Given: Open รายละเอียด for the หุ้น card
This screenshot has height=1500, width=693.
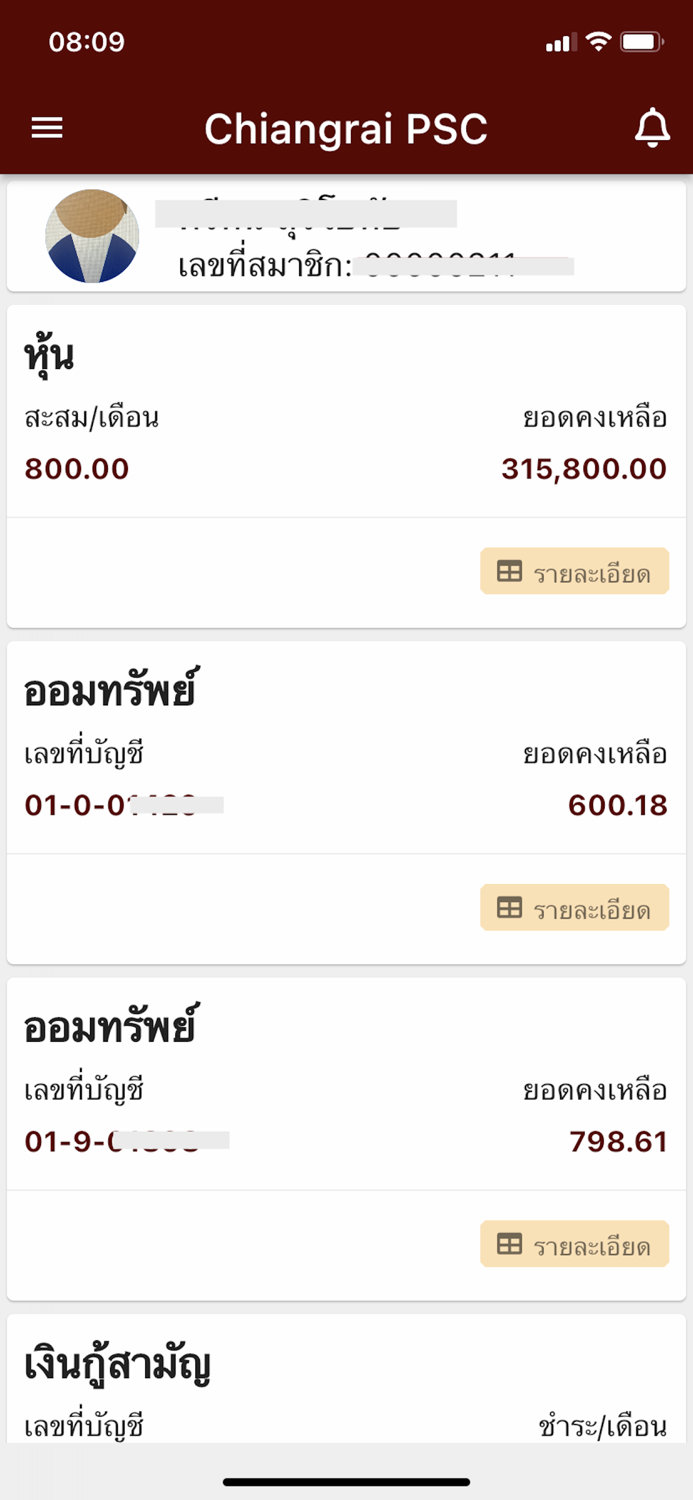Looking at the screenshot, I should tap(574, 572).
